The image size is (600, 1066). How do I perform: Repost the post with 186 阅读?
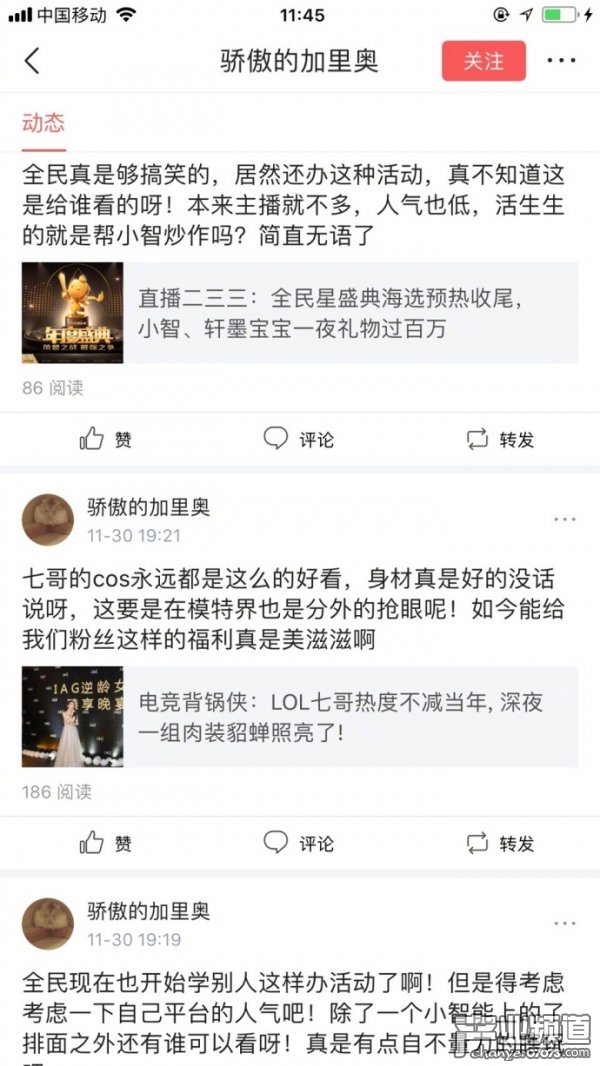coord(500,843)
